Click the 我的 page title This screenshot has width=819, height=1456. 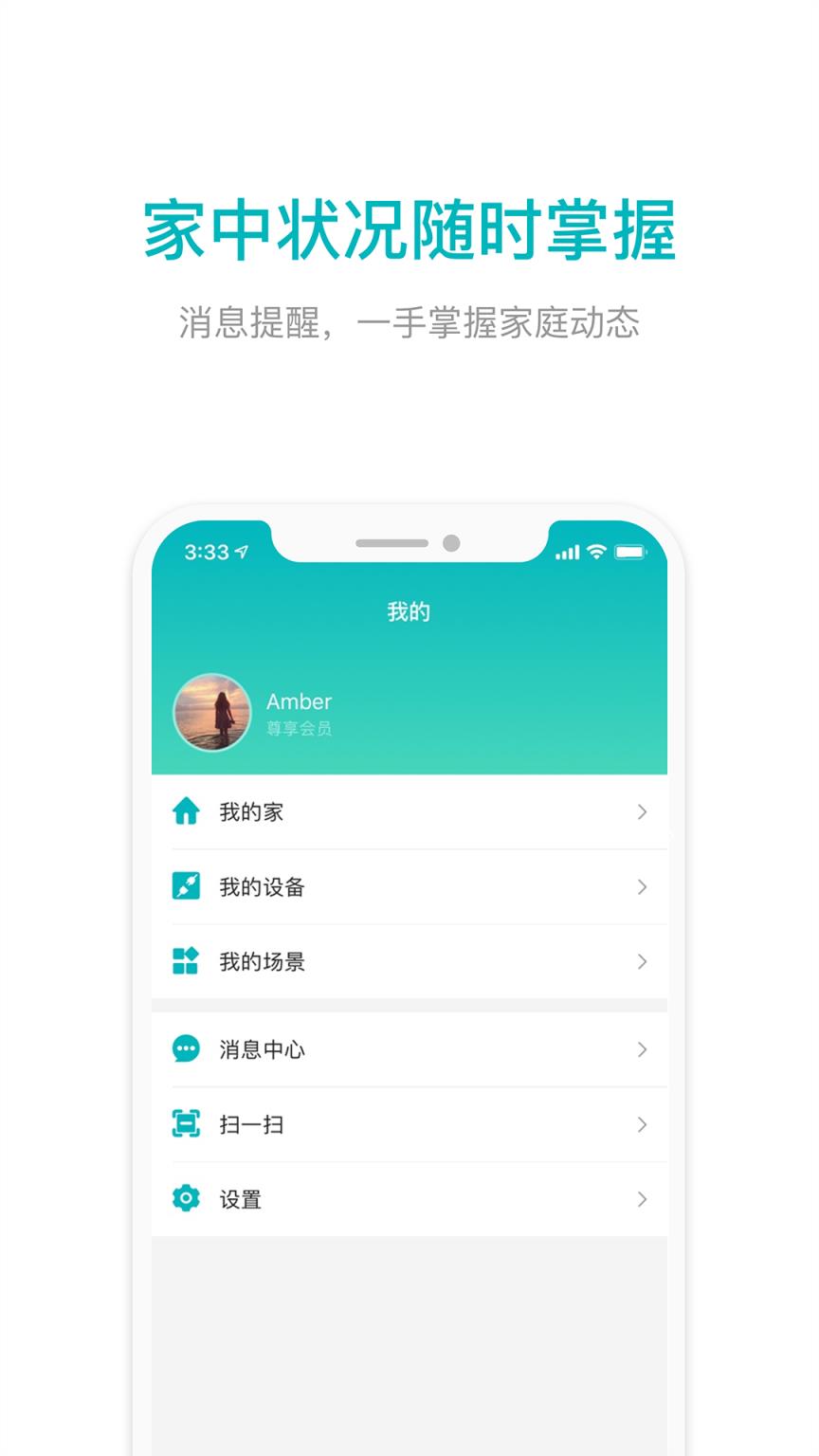pos(409,611)
